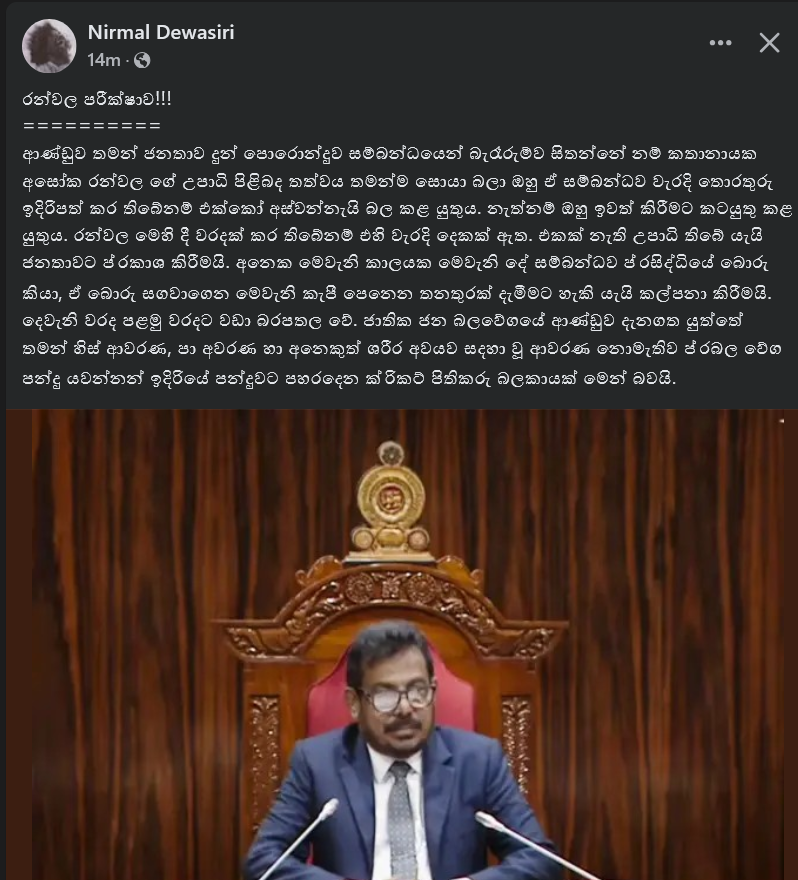
Task: Open Nirmal Dewasiri's profile picture
Action: (x=49, y=45)
